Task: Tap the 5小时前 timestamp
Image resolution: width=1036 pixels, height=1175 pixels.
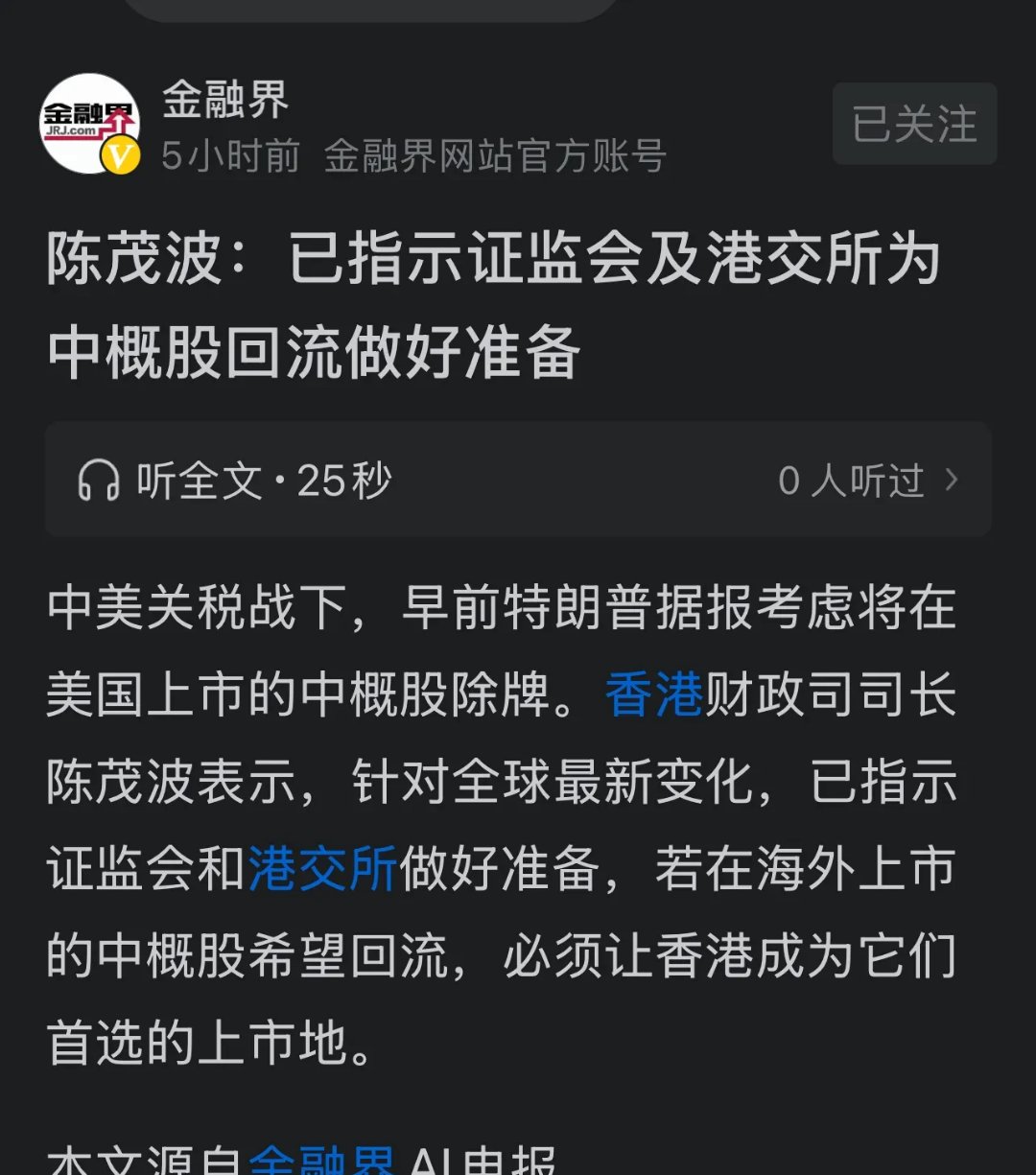Action: [x=230, y=155]
